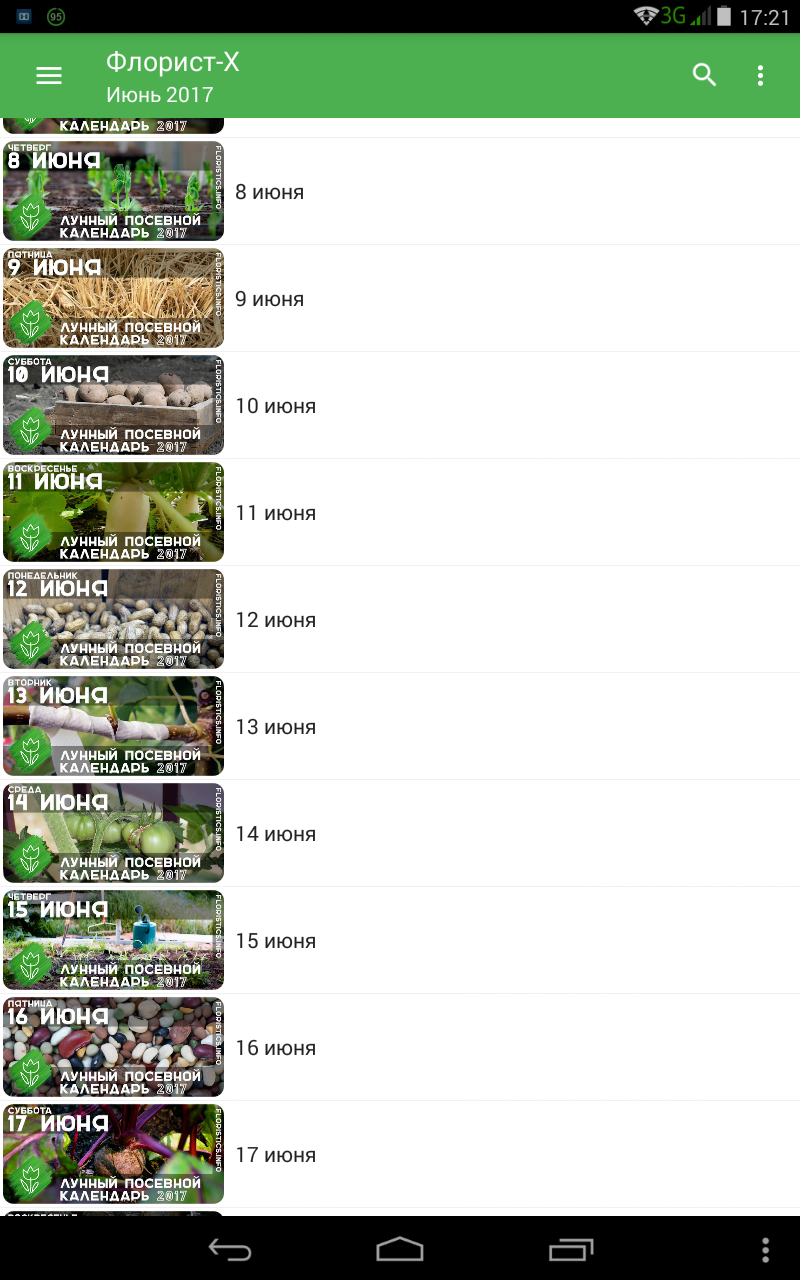Open the three-dot overflow menu
The image size is (800, 1280).
[760, 76]
